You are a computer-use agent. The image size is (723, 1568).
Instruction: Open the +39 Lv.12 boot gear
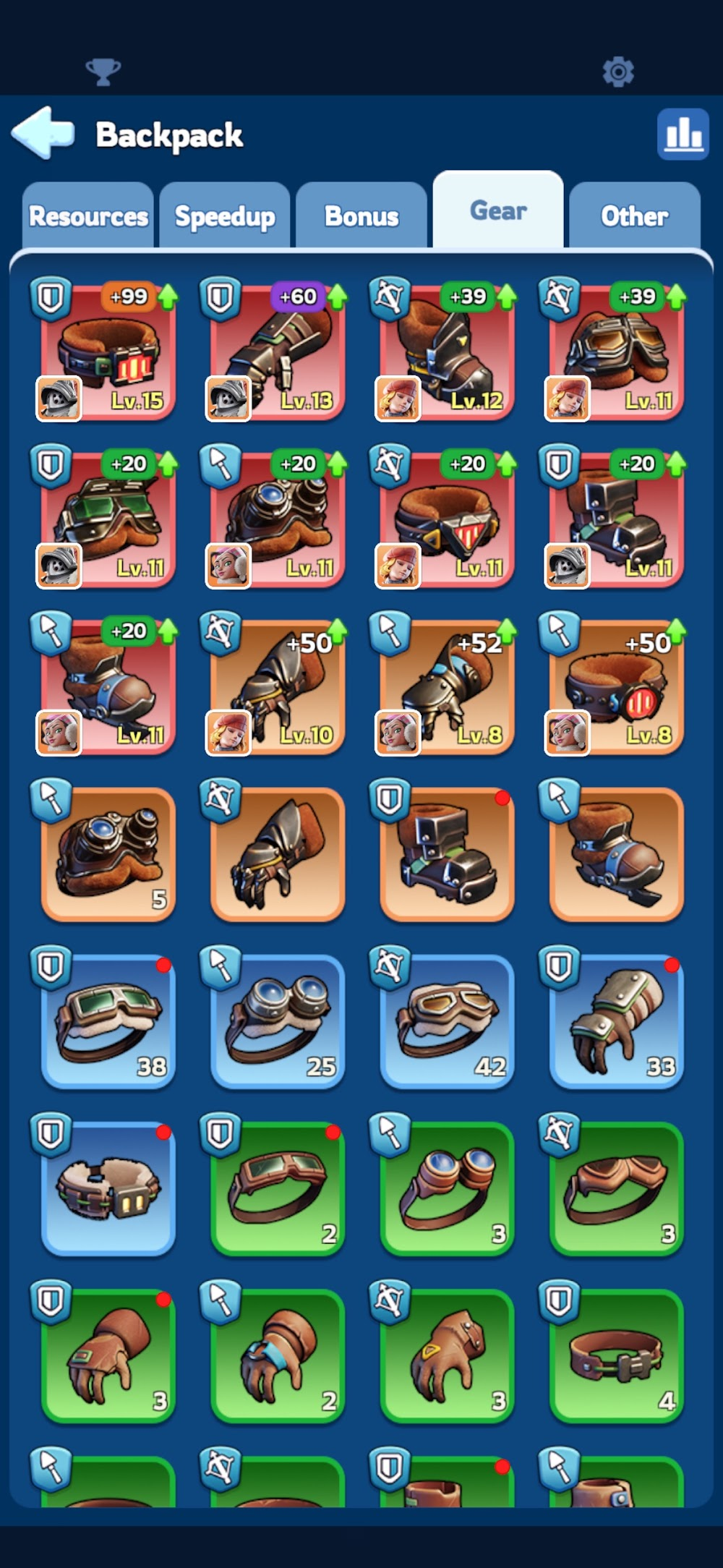(x=448, y=351)
